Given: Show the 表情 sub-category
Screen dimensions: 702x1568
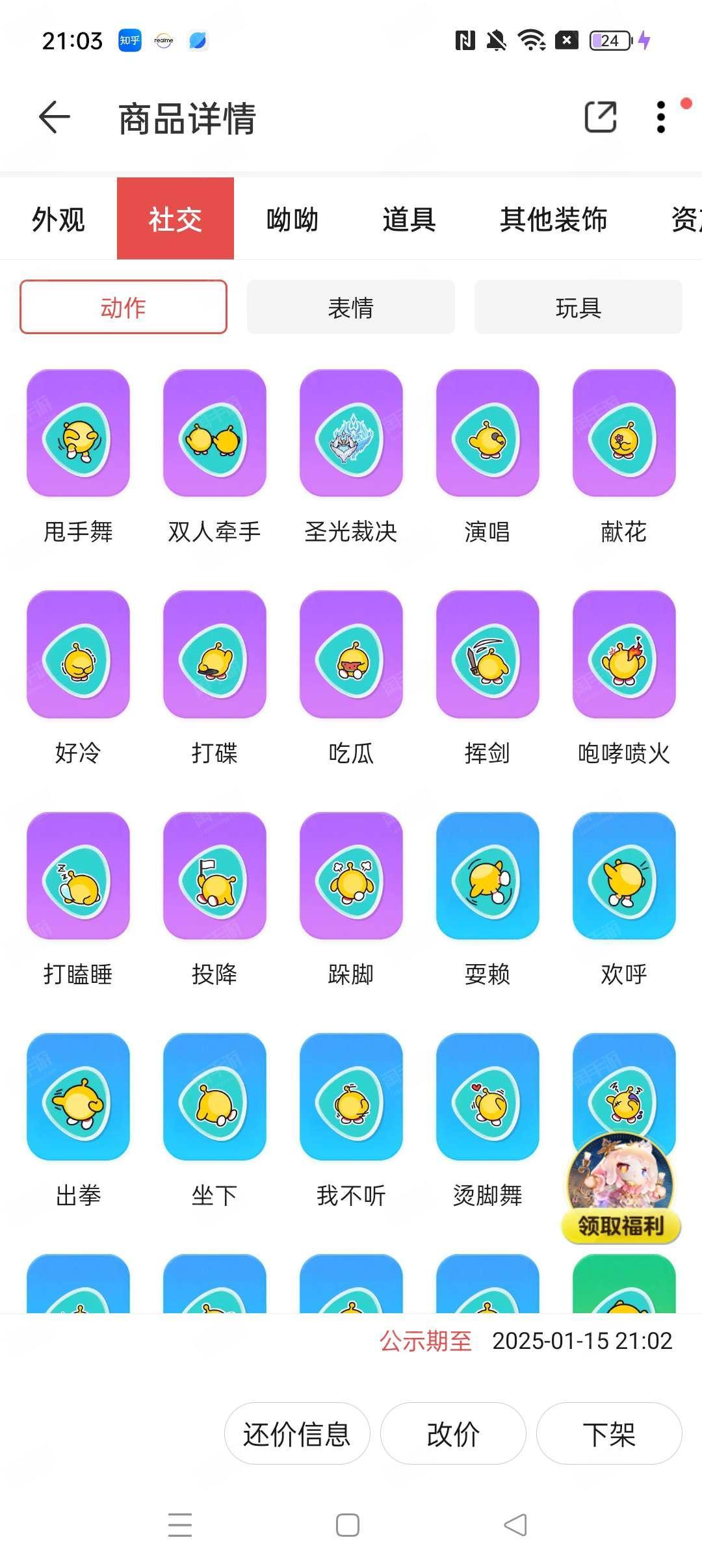Looking at the screenshot, I should [x=351, y=307].
